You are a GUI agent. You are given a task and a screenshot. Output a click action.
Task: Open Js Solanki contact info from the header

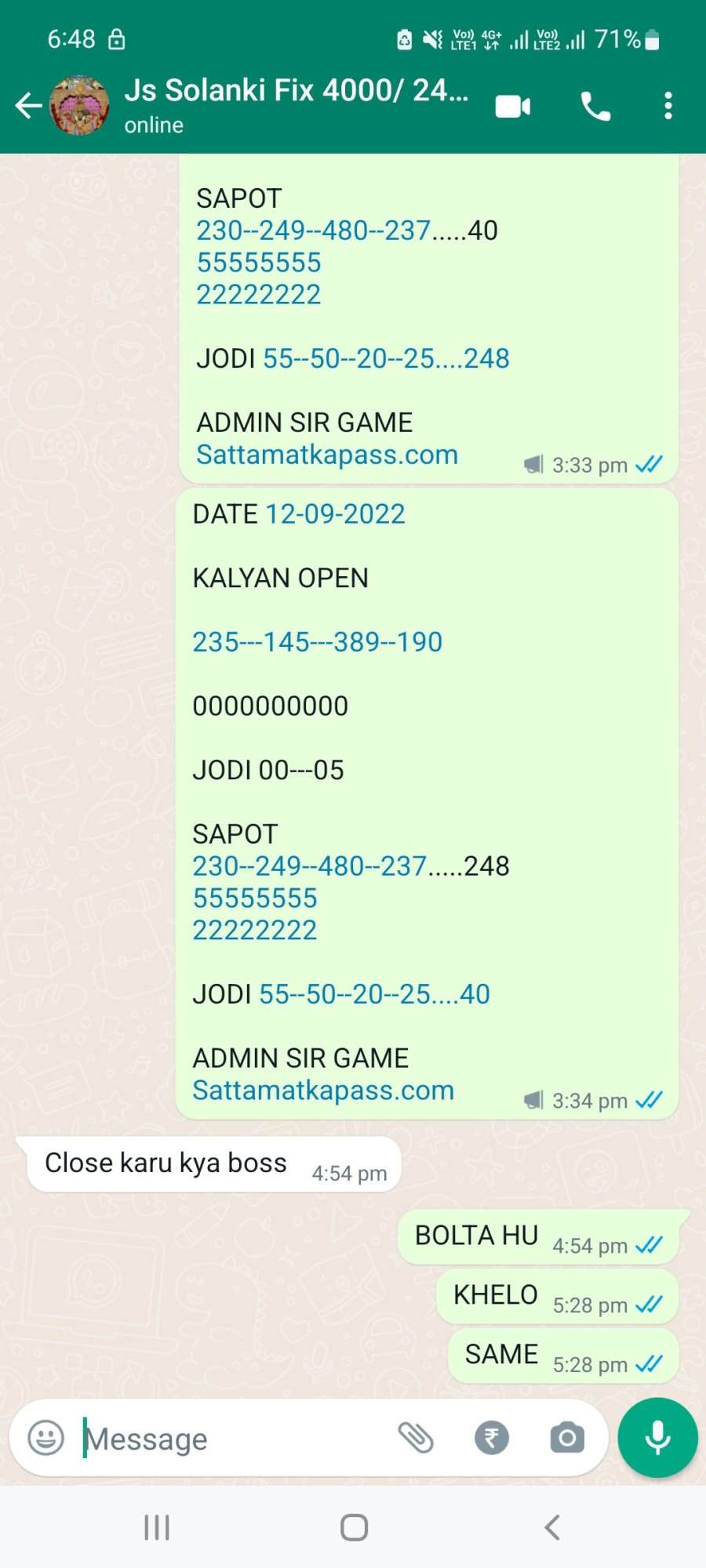pos(297,105)
